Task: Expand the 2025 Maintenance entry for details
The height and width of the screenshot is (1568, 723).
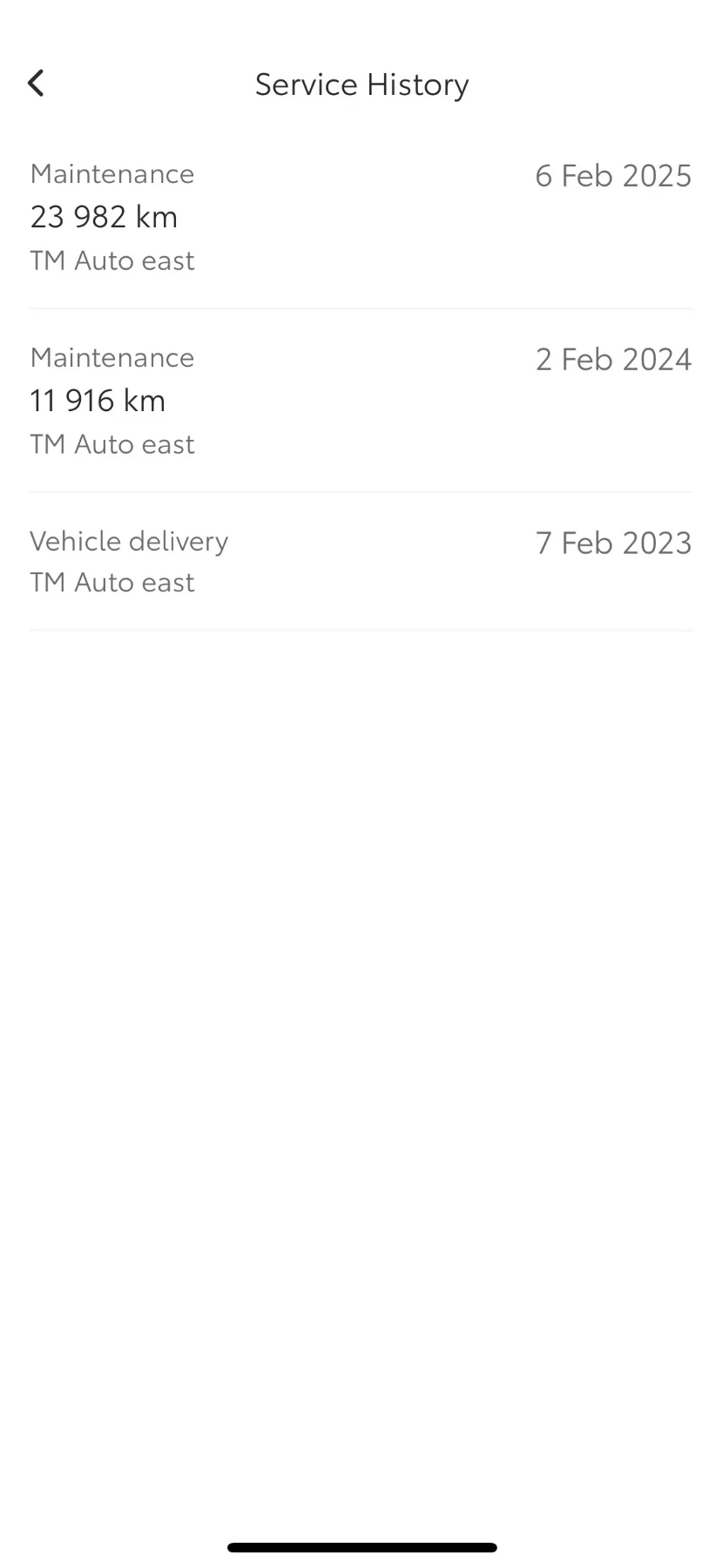Action: 361,216
